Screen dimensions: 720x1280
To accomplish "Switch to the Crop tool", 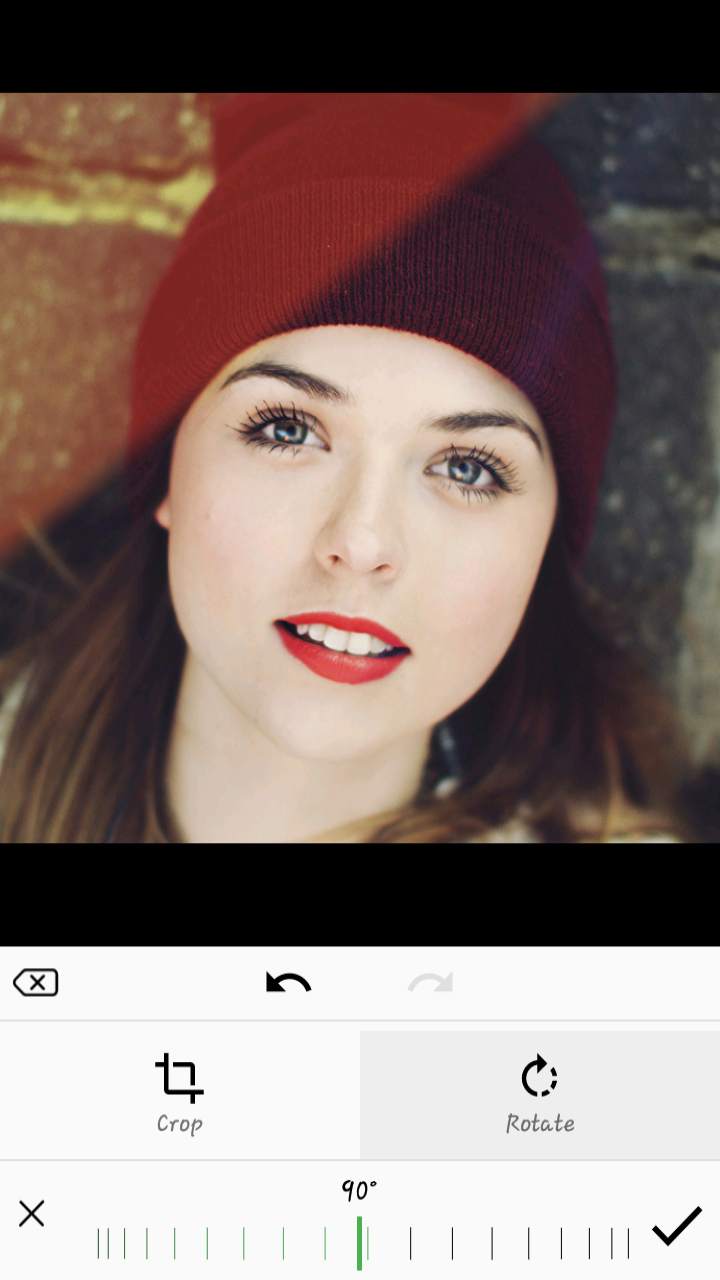I will [180, 1095].
